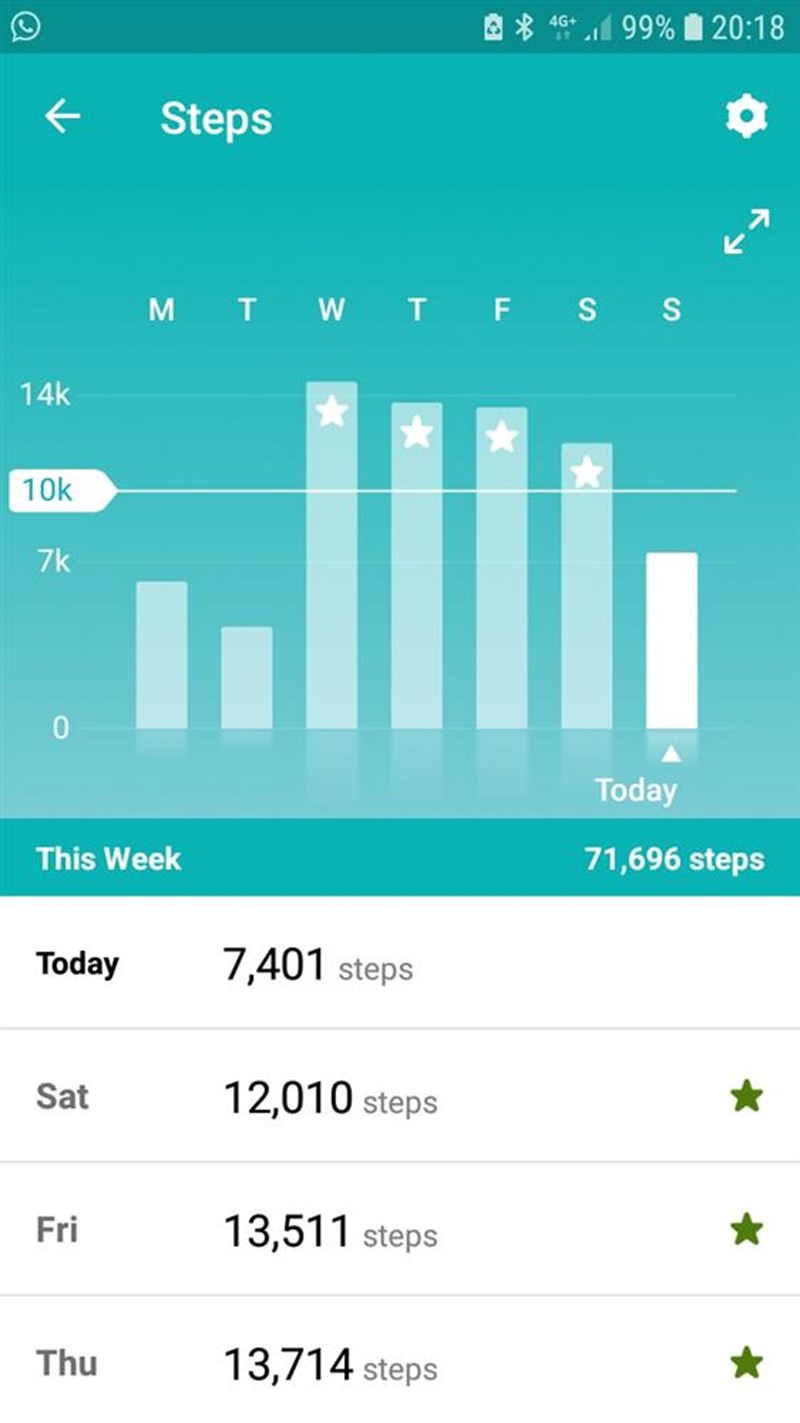The image size is (800, 1423).
Task: View Friday's 13,511 steps details
Action: pyautogui.click(x=400, y=1230)
